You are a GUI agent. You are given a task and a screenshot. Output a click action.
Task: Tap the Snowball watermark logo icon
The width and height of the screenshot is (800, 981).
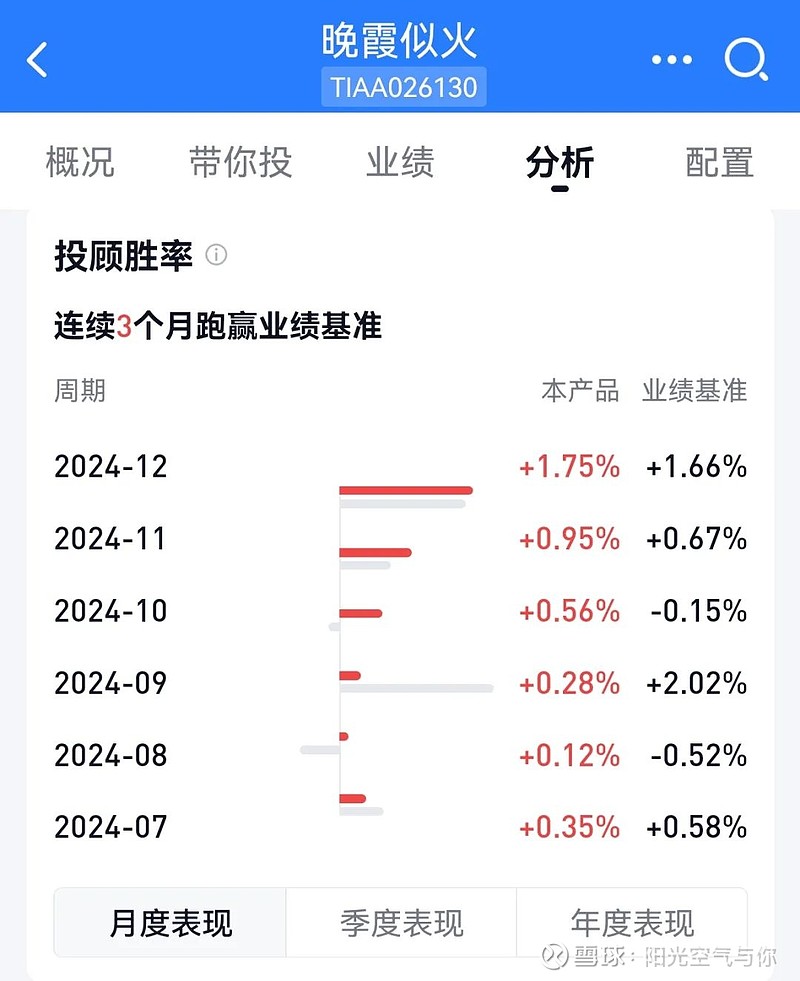click(x=551, y=957)
